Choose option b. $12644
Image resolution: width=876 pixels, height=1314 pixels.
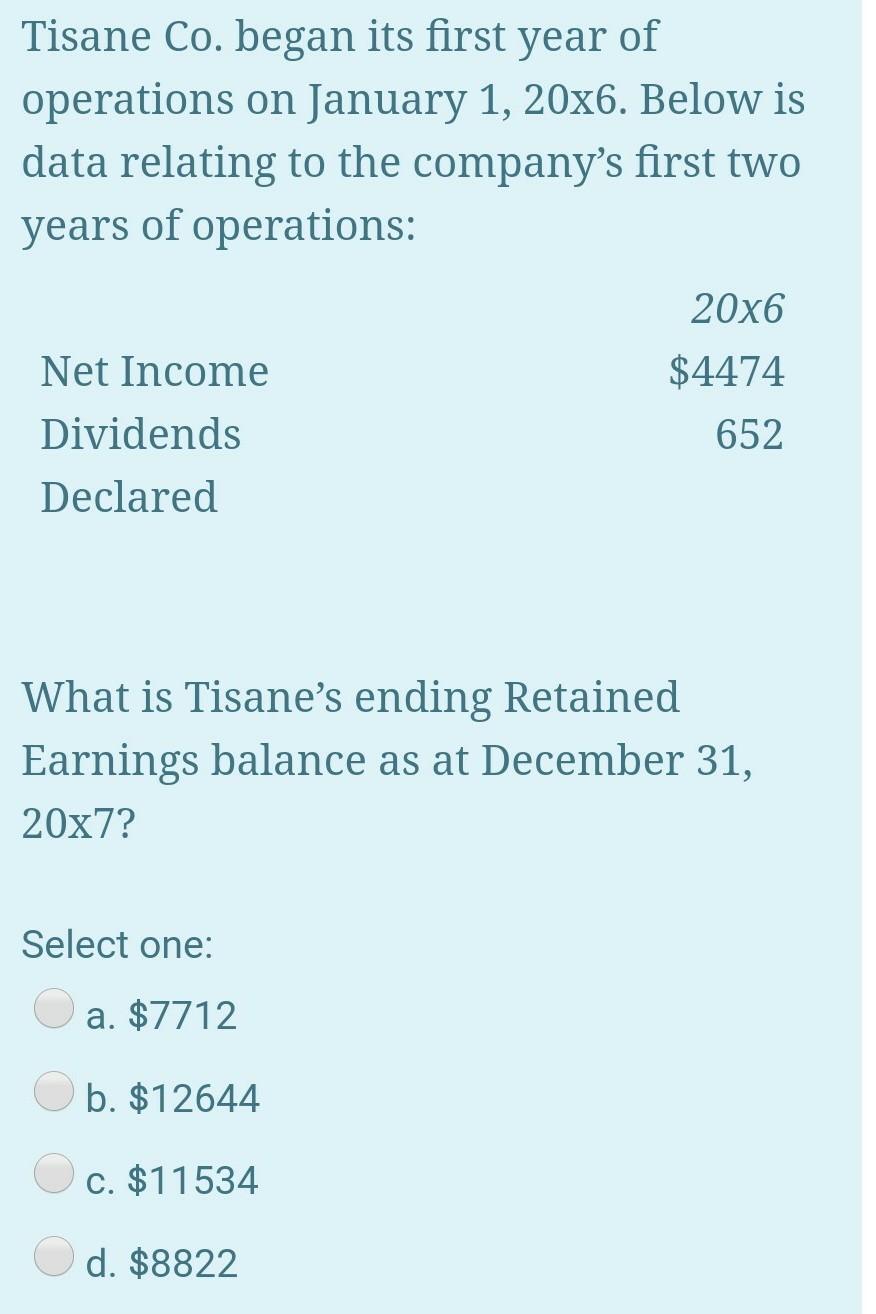54,1091
